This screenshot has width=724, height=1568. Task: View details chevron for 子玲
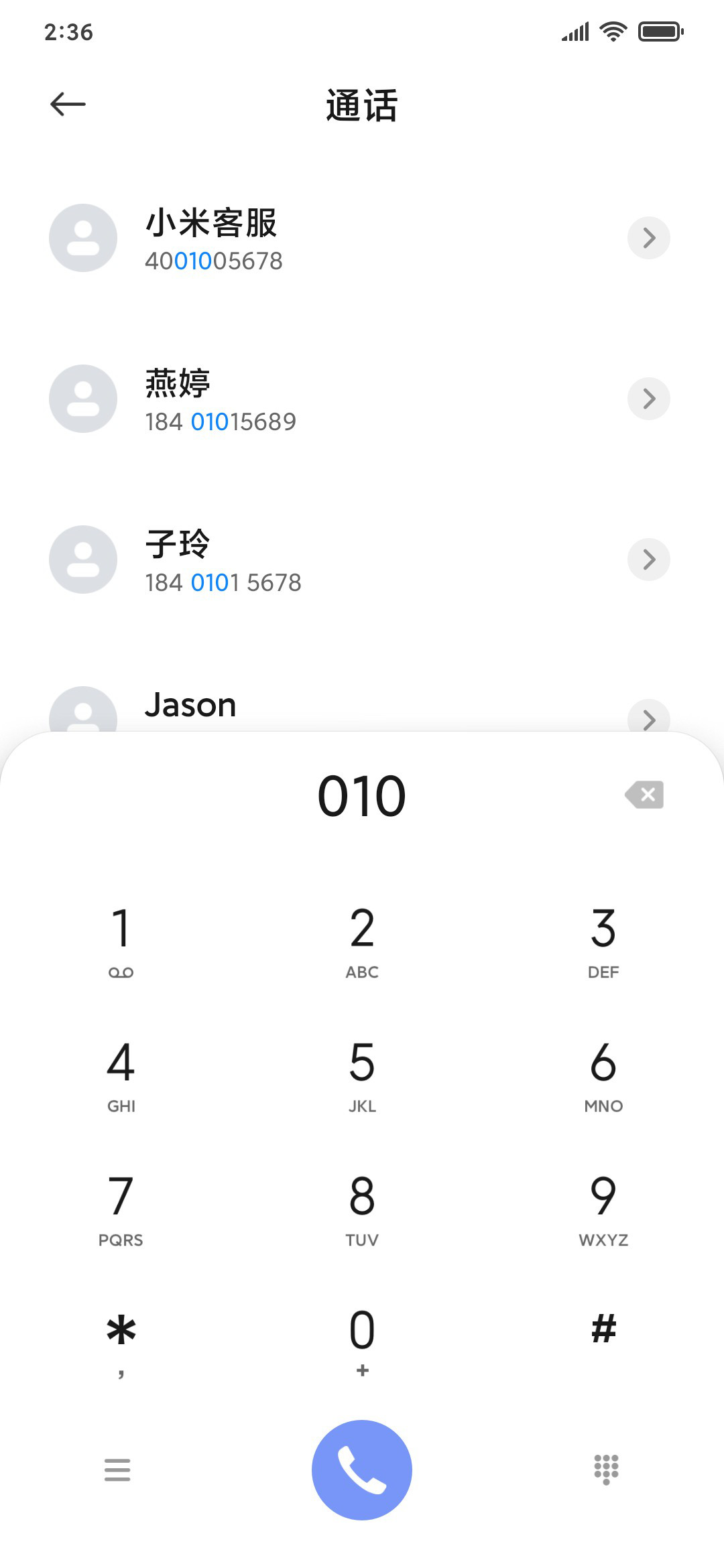649,560
